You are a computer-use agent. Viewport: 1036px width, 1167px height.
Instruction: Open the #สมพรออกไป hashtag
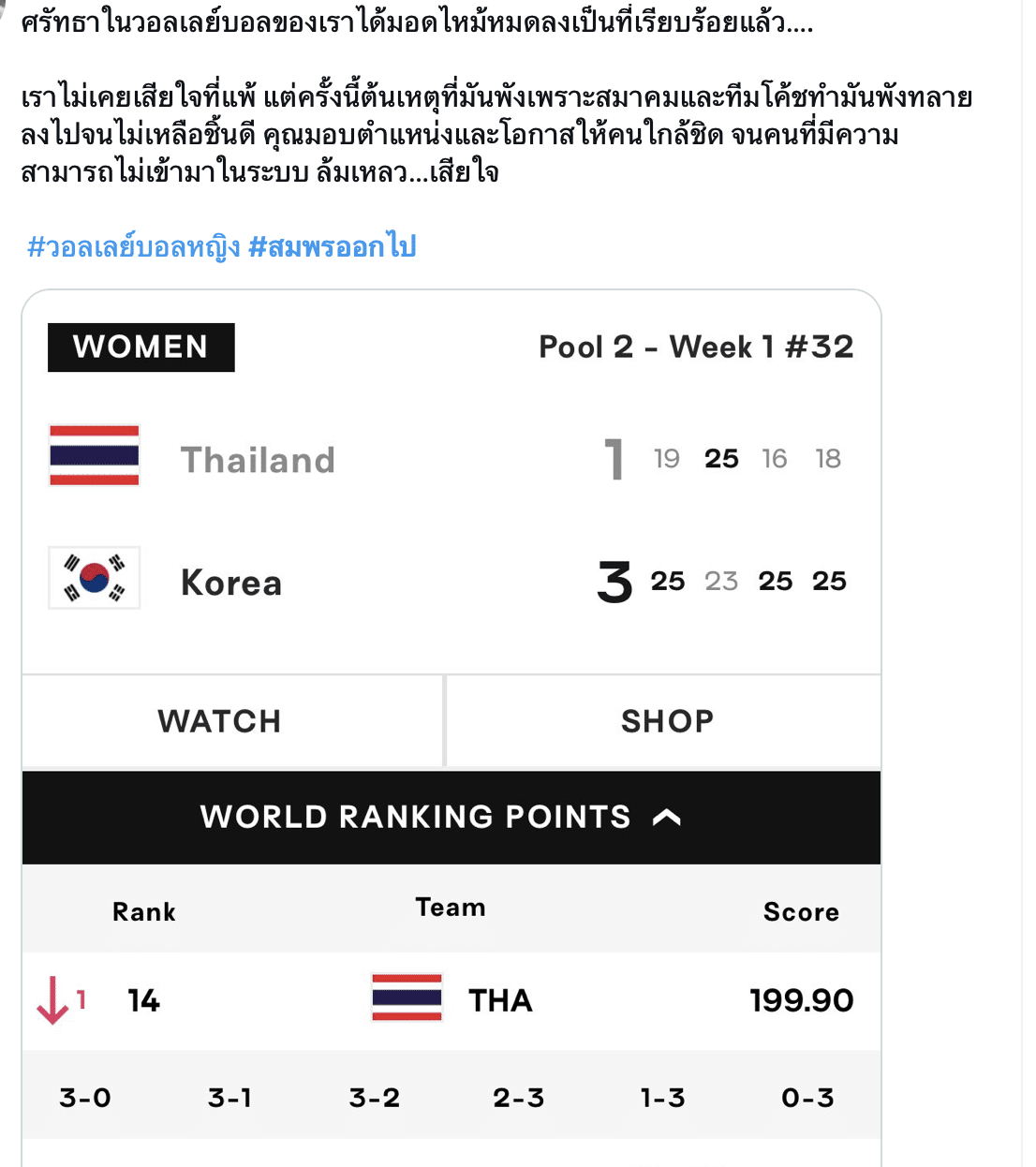click(333, 247)
